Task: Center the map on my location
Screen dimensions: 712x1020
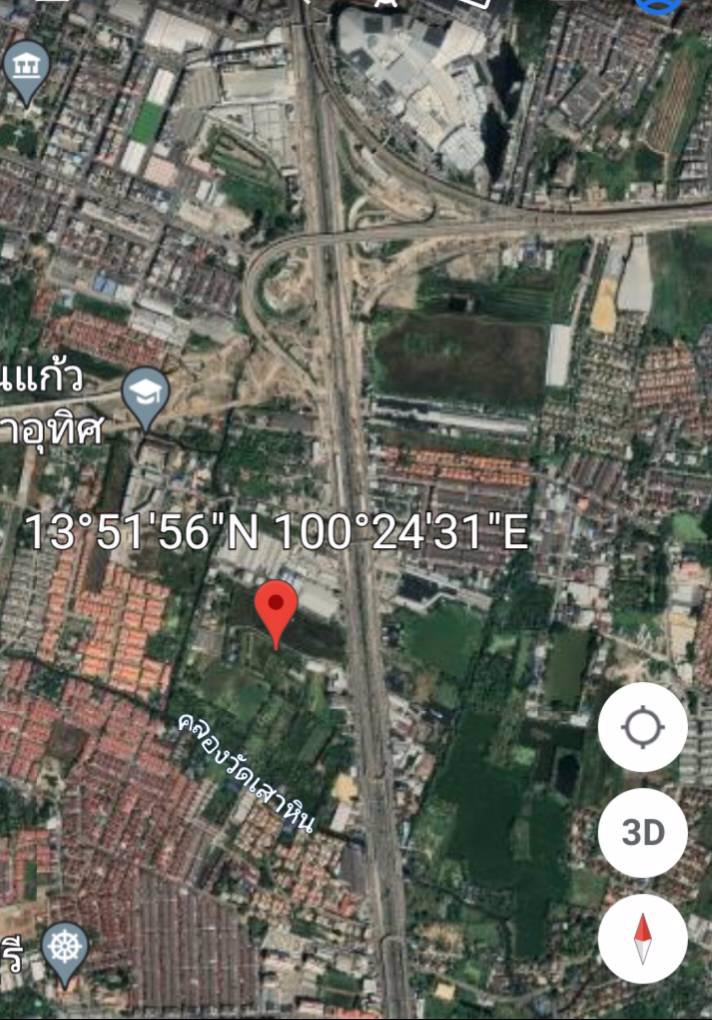Action: (x=642, y=727)
